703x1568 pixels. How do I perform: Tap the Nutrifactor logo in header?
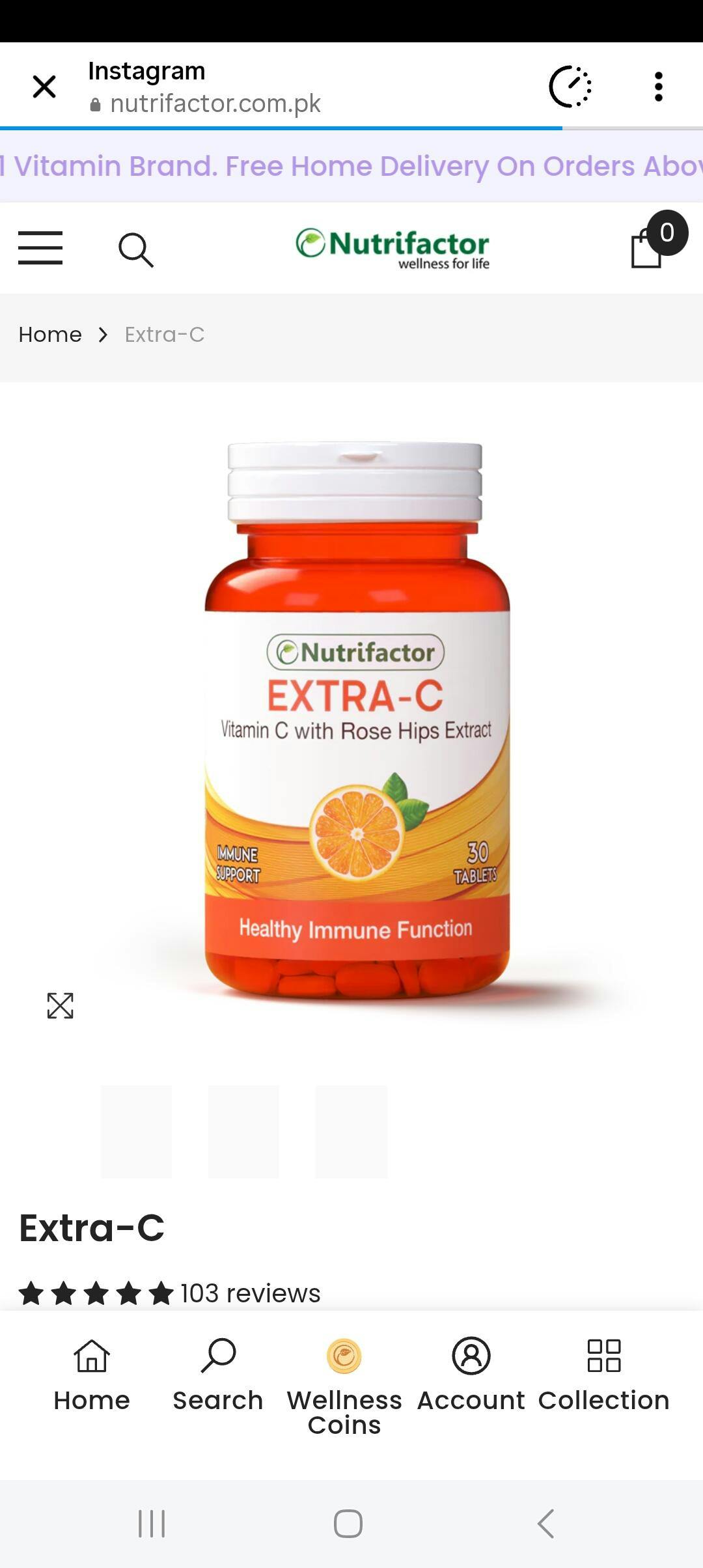(x=393, y=249)
